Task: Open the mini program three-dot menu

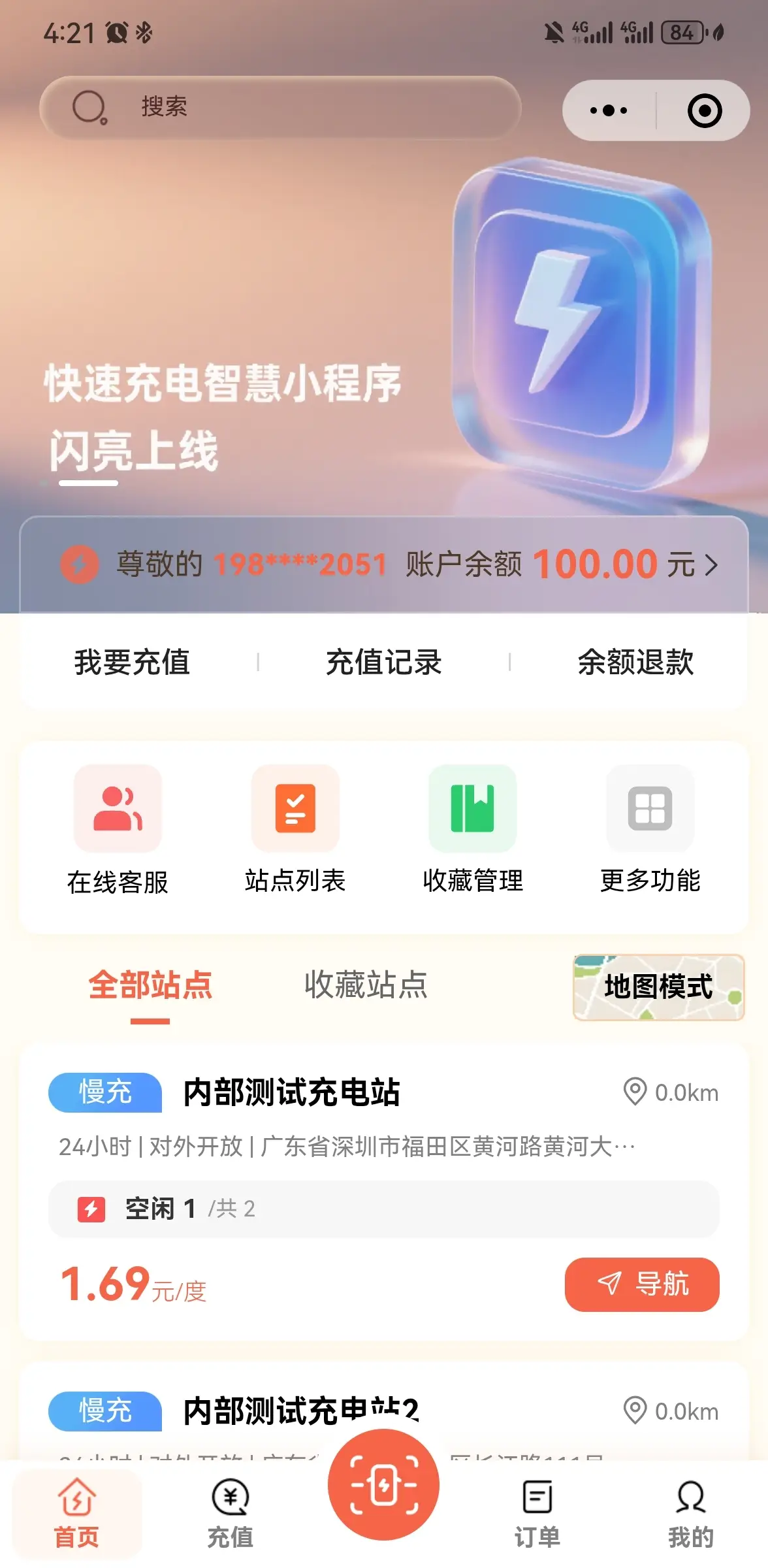Action: (609, 110)
